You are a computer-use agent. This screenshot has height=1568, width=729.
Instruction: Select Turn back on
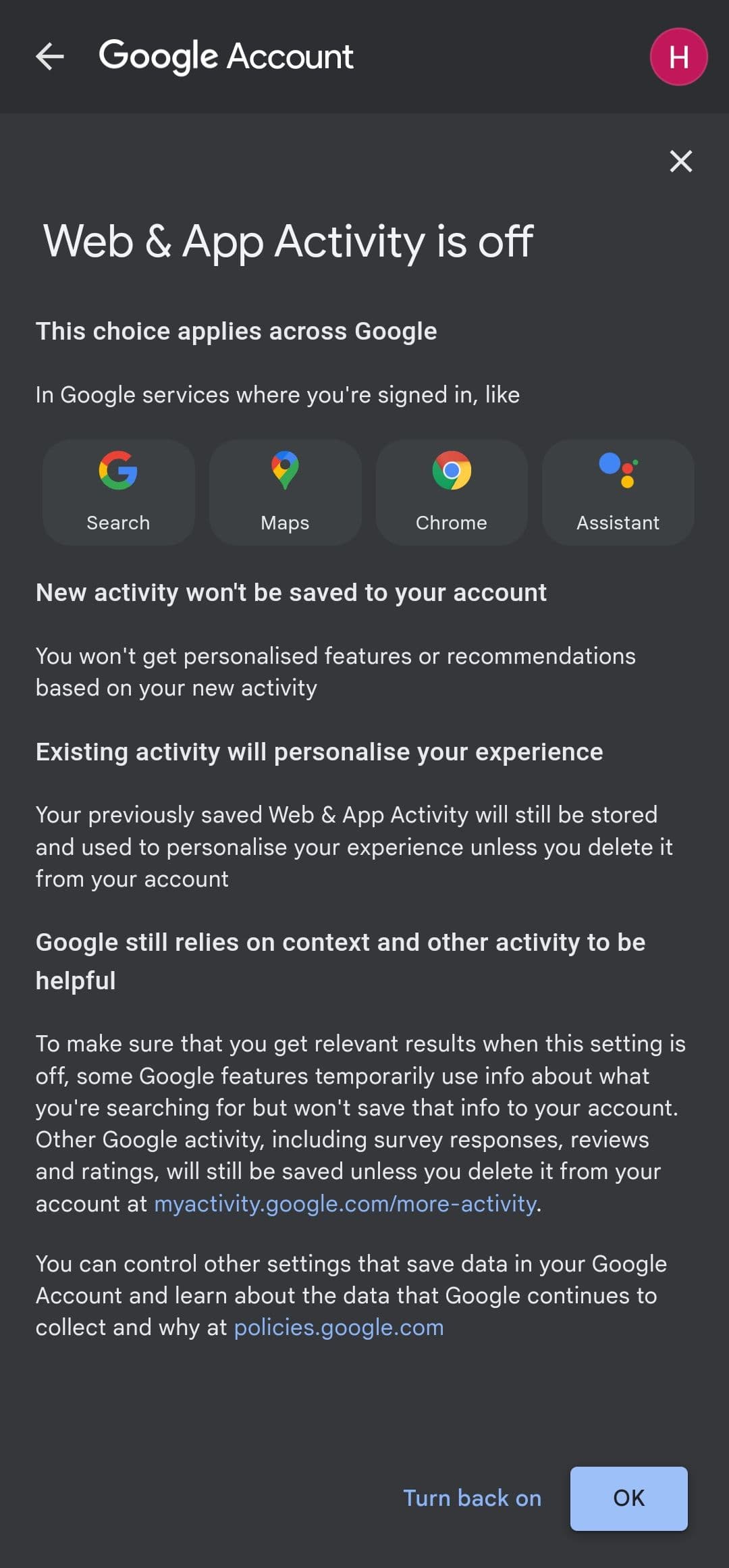473,1498
